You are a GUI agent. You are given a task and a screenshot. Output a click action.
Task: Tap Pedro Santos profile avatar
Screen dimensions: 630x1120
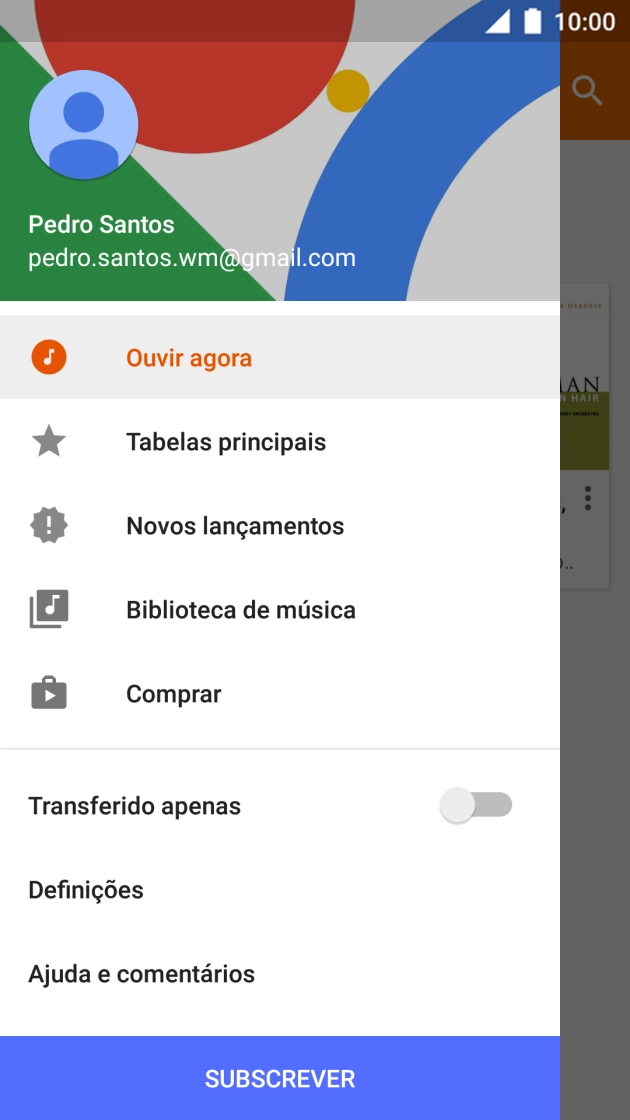pyautogui.click(x=83, y=125)
